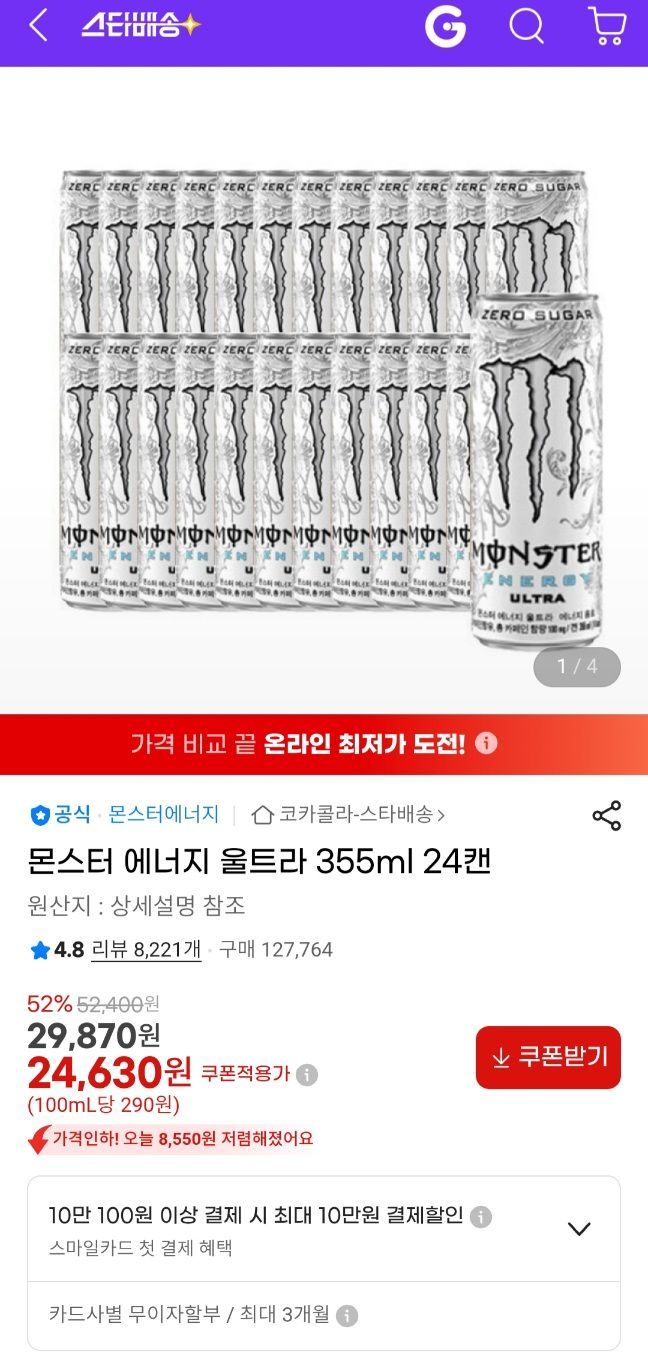Open the Gmarket G home icon
Viewport: 648px width, 1366px height.
[x=445, y=27]
